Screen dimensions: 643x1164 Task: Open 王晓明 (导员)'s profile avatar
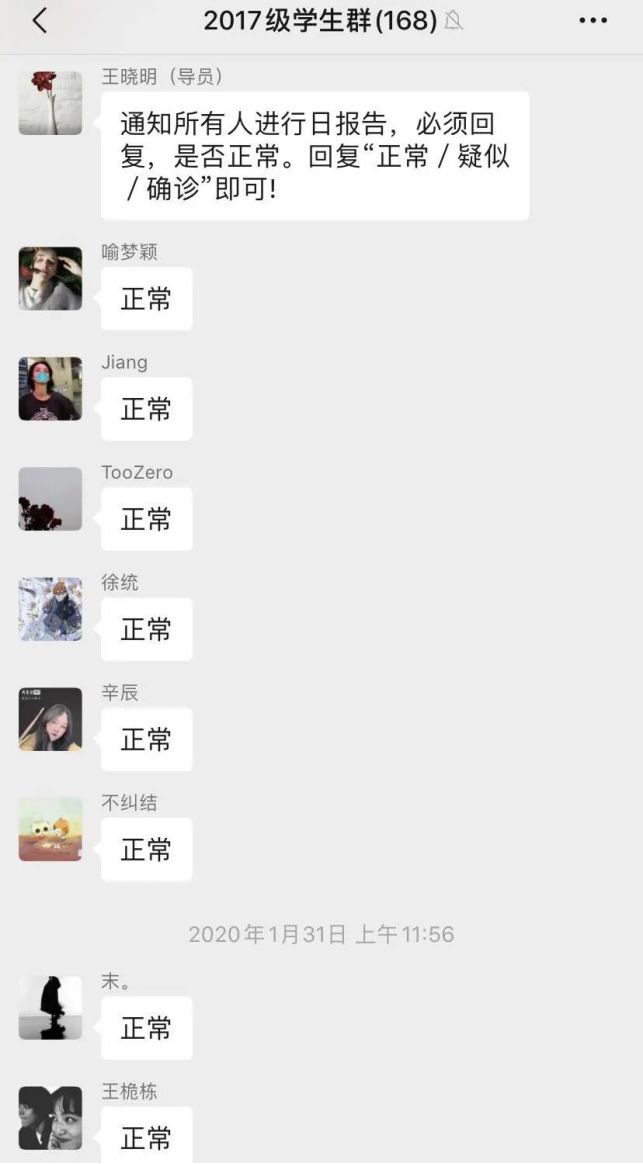pyautogui.click(x=50, y=102)
